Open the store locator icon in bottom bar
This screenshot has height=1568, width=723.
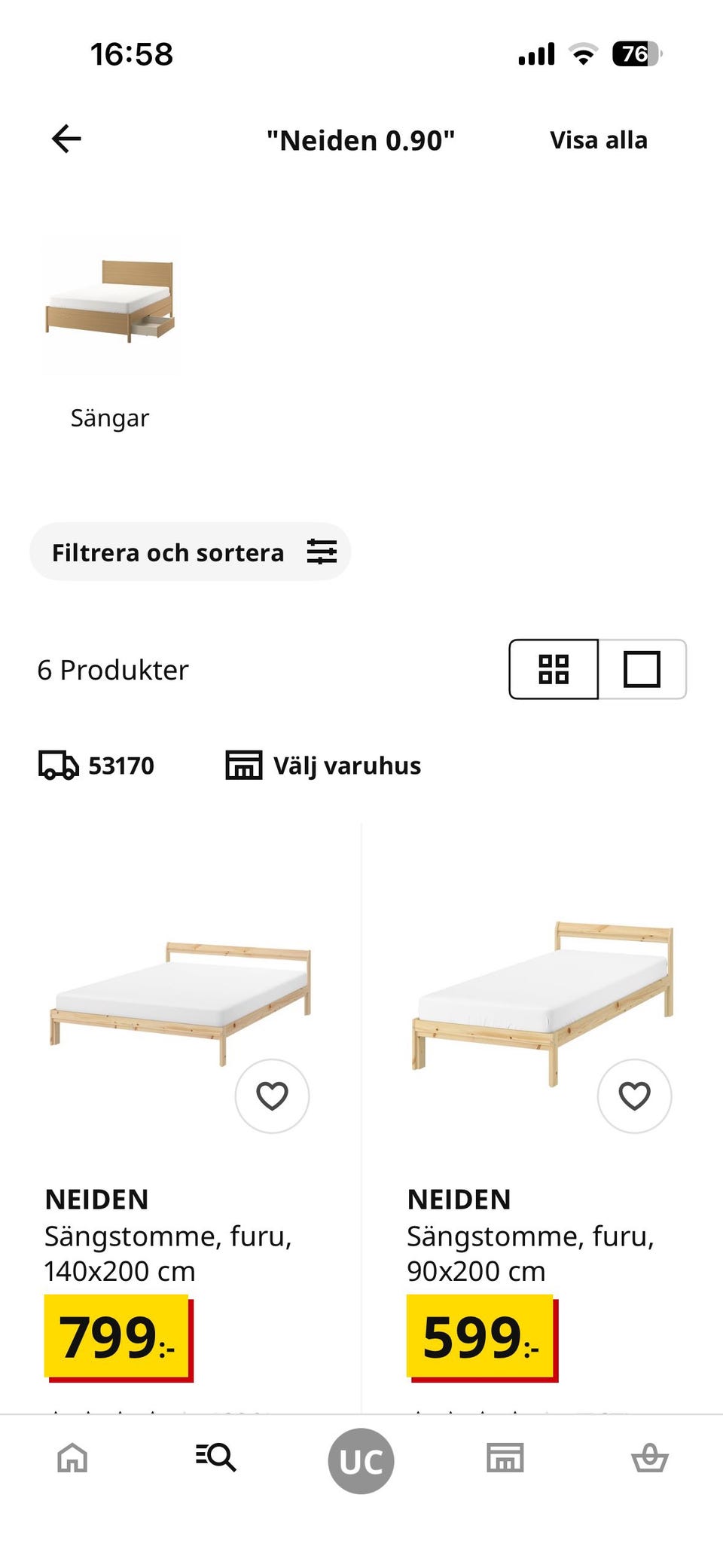coord(505,1459)
